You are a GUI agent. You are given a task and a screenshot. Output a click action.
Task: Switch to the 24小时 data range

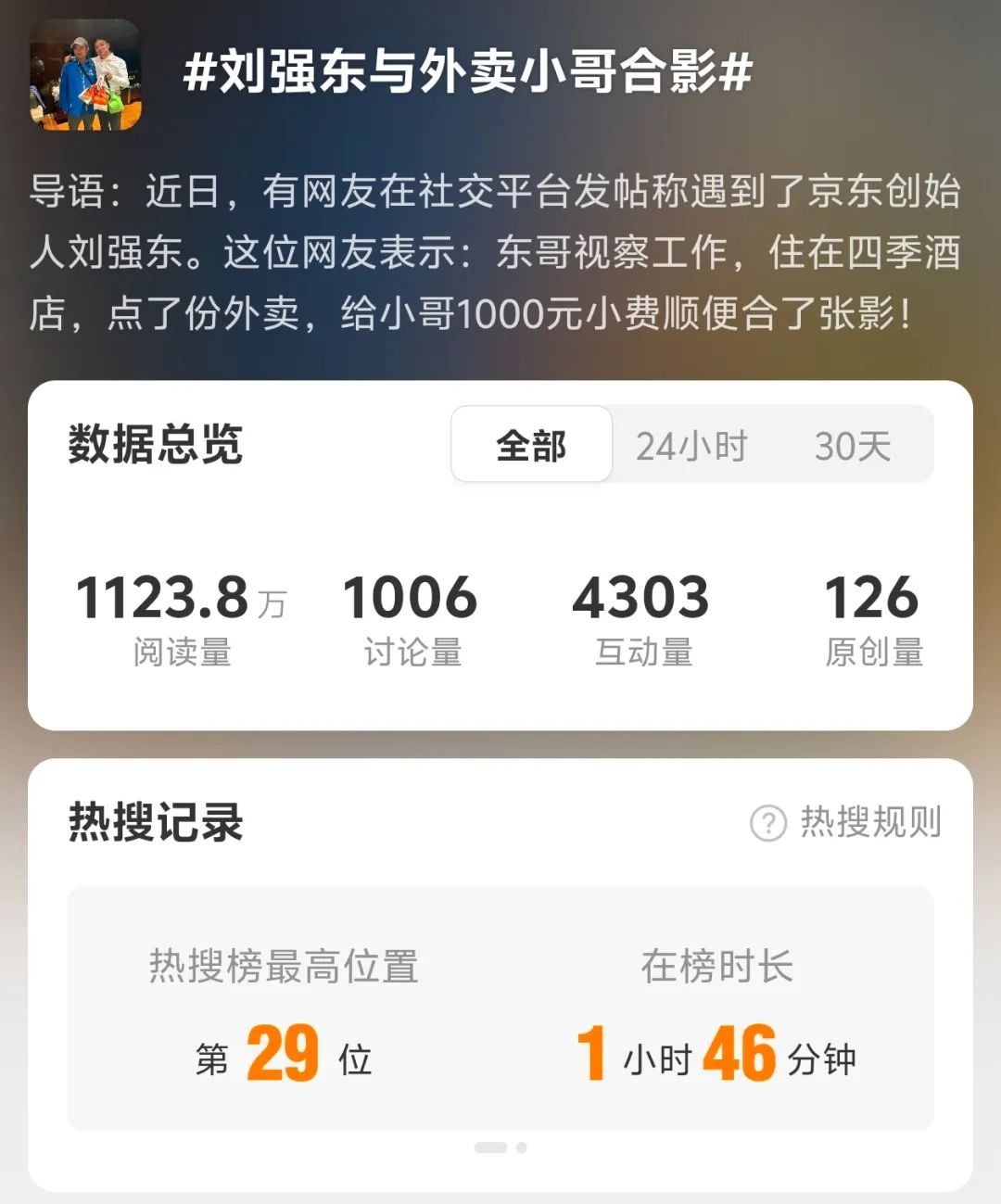(691, 446)
